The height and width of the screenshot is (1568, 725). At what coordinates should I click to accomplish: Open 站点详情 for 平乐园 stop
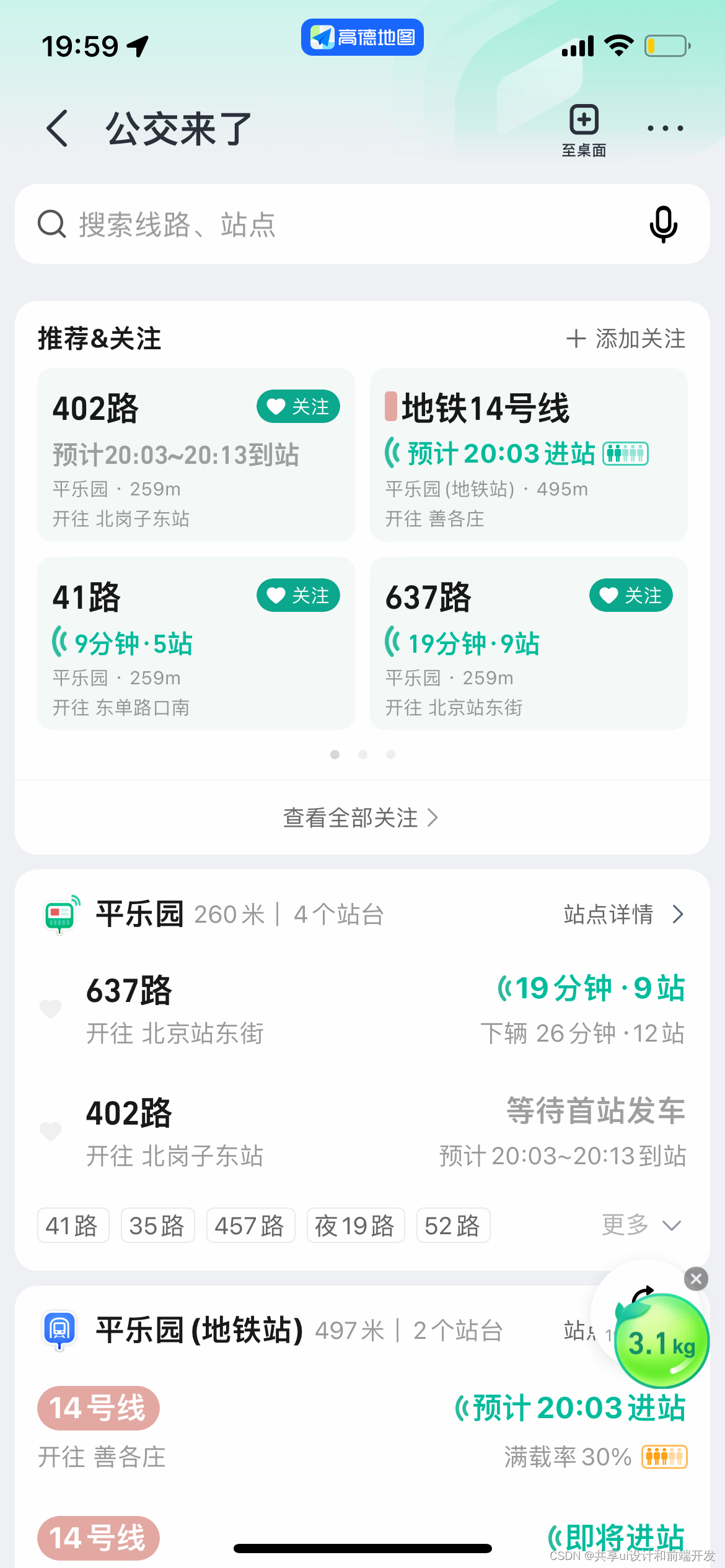coord(623,914)
